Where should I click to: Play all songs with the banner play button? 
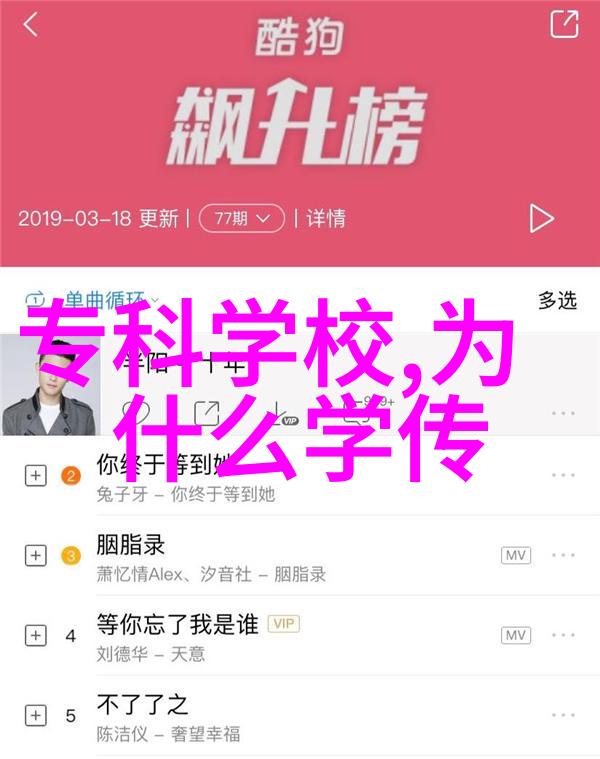541,217
